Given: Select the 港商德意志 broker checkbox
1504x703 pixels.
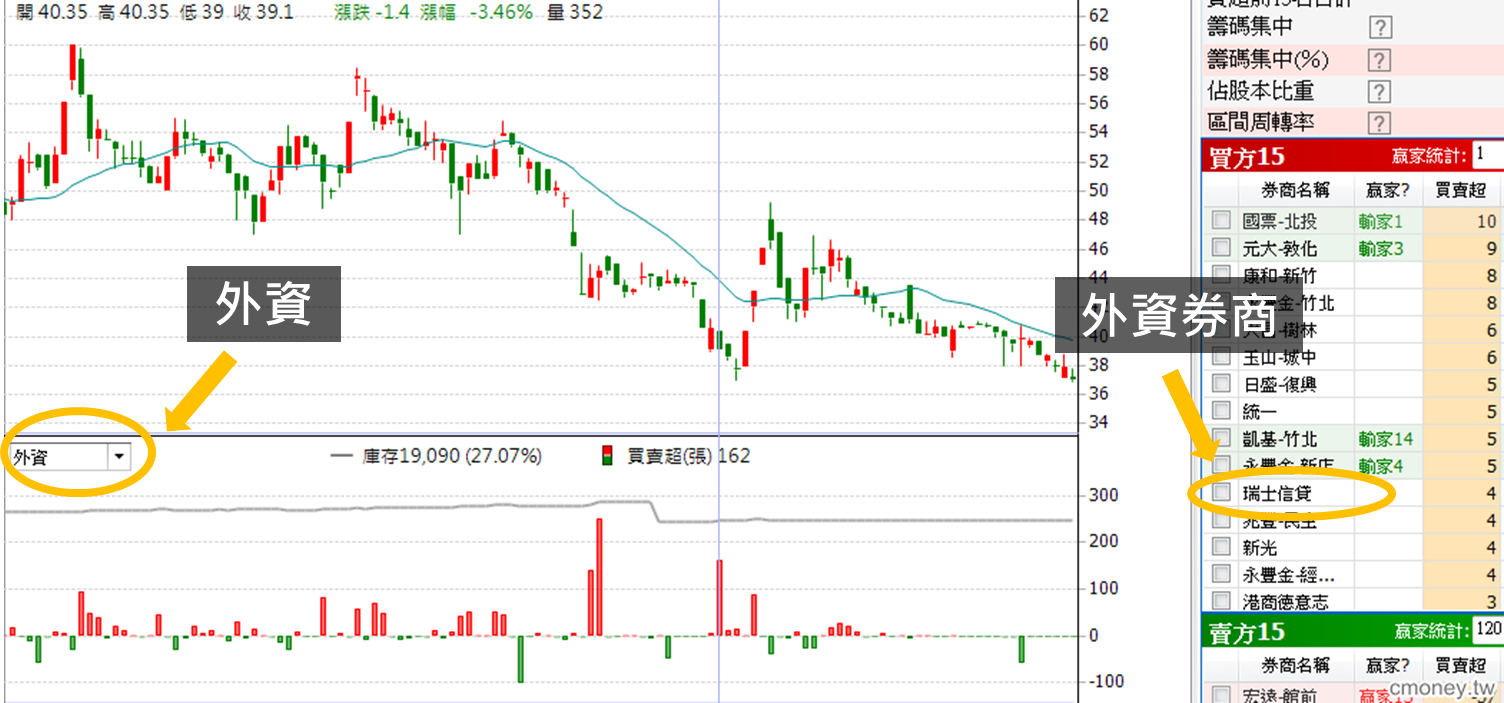Looking at the screenshot, I should 1221,601.
